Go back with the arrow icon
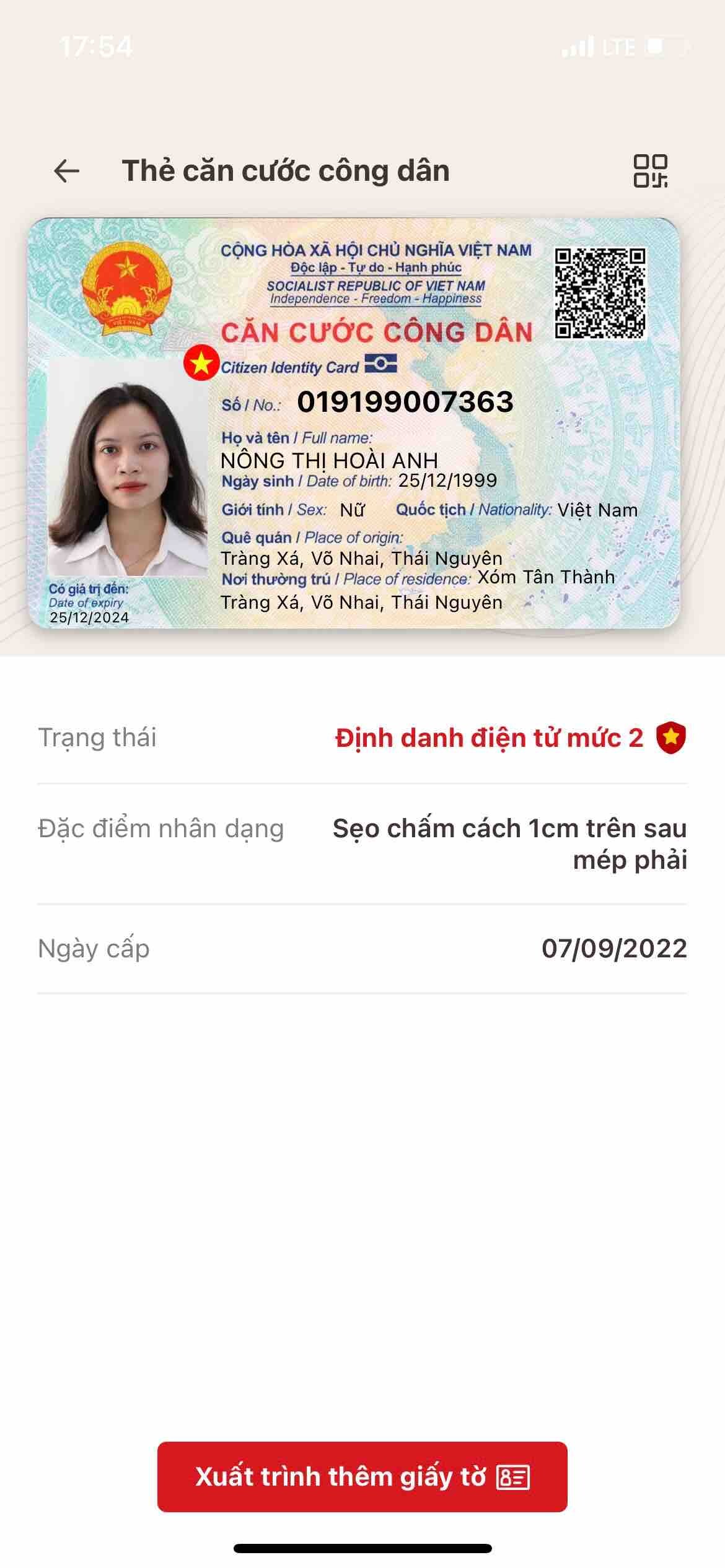The height and width of the screenshot is (1568, 725). [x=67, y=171]
